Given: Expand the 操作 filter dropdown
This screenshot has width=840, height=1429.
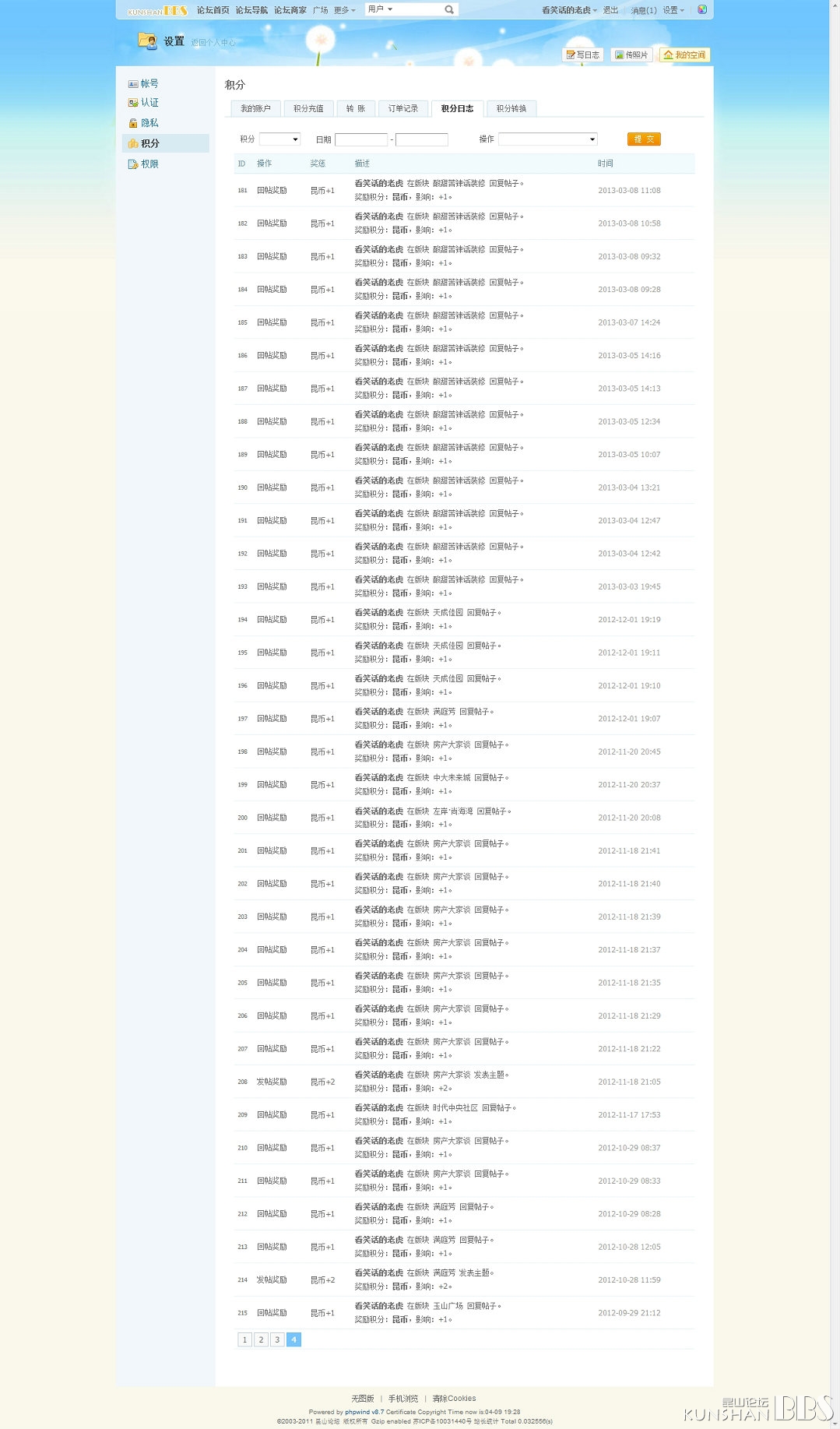Looking at the screenshot, I should (548, 139).
